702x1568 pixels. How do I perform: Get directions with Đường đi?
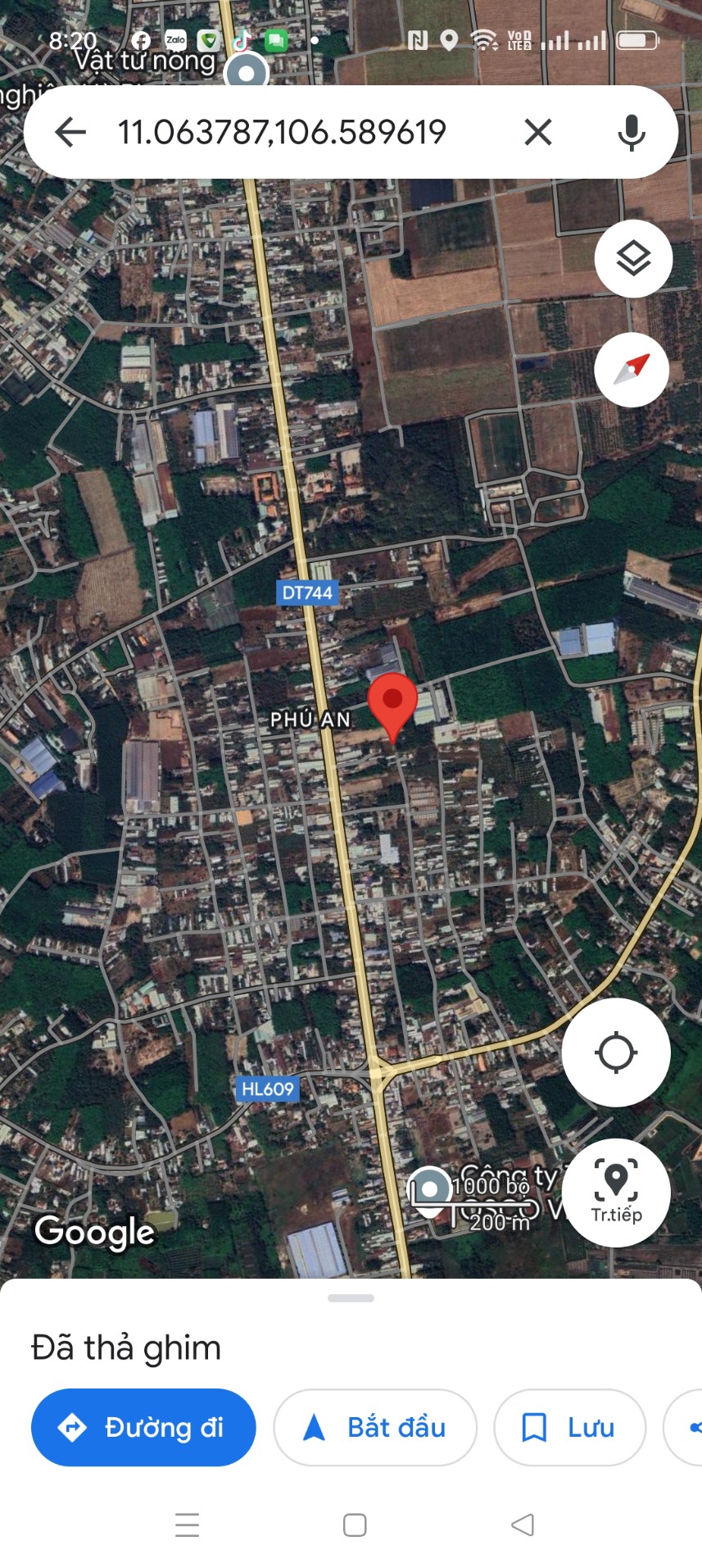pyautogui.click(x=143, y=1427)
